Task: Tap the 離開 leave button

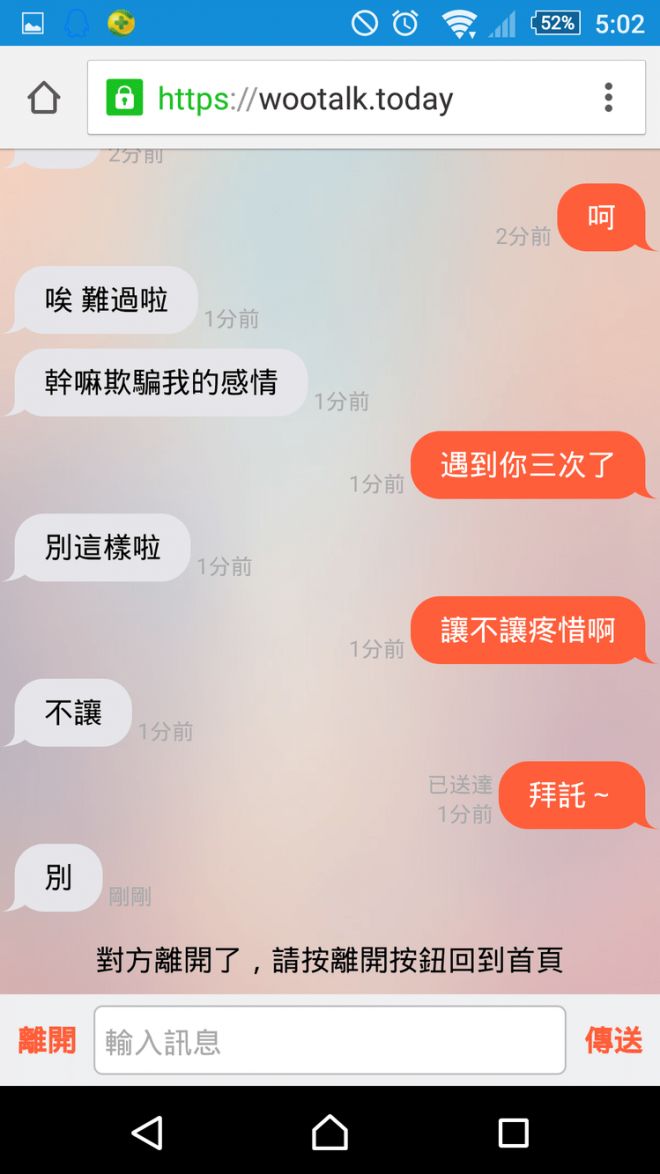Action: click(47, 1040)
